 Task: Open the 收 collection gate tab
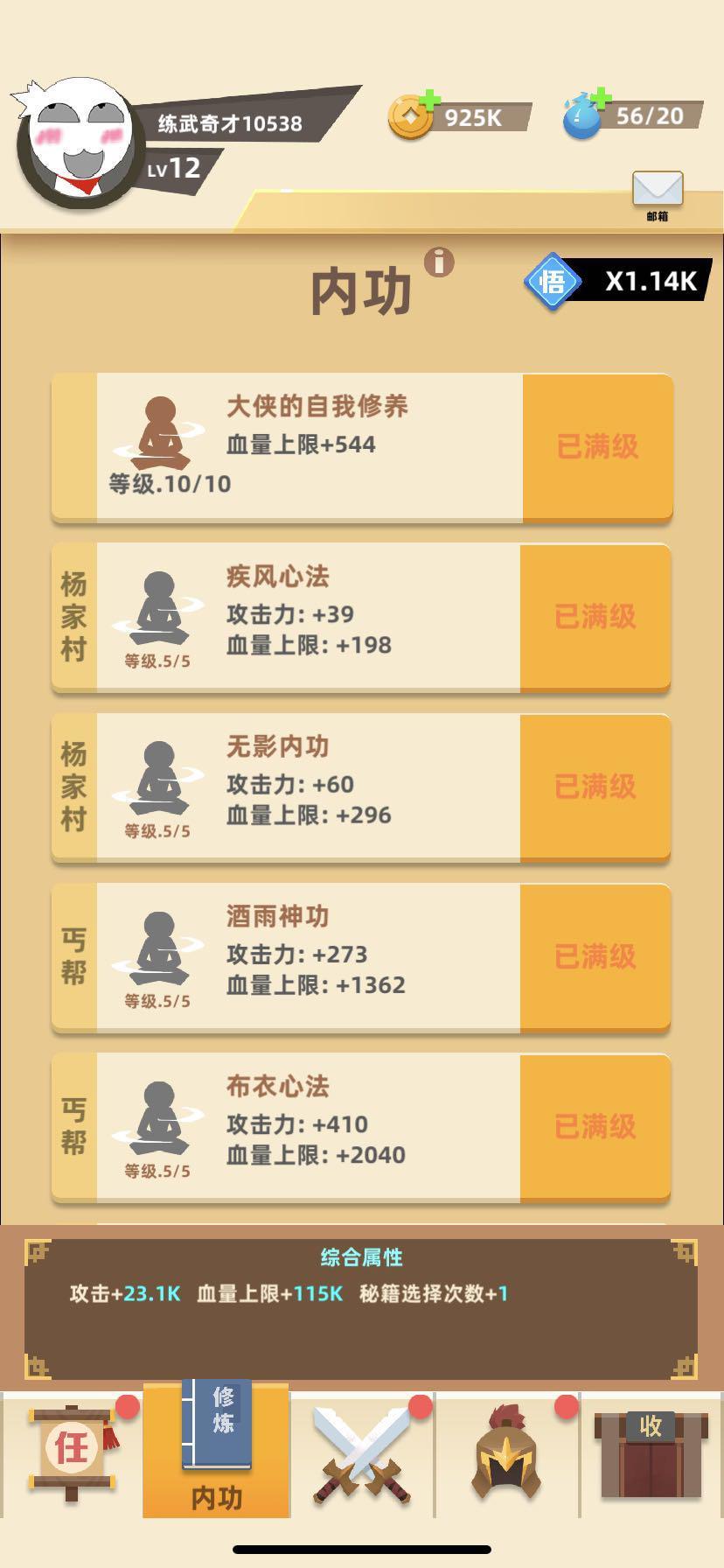pyautogui.click(x=651, y=1453)
